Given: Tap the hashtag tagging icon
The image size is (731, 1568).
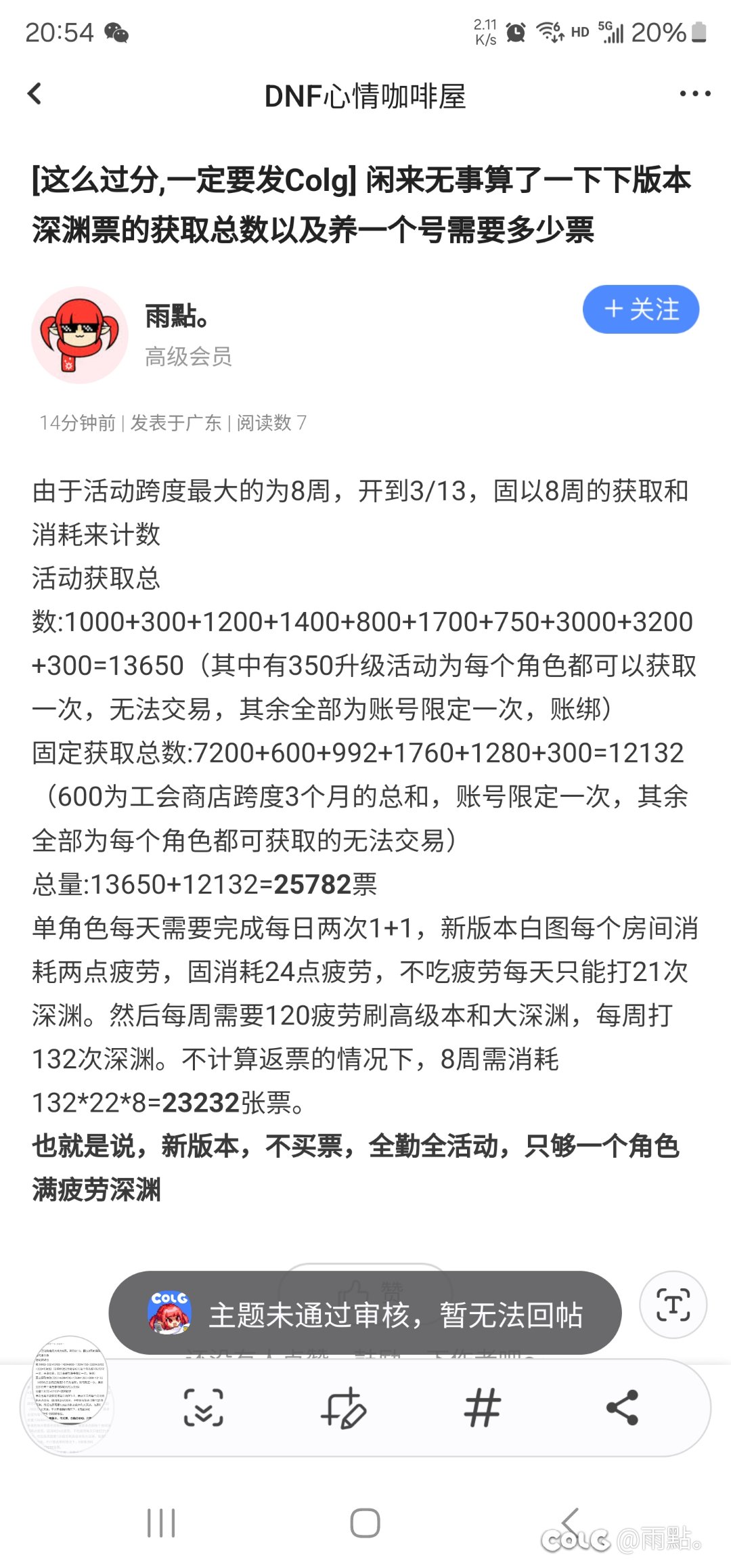Looking at the screenshot, I should click(484, 1408).
